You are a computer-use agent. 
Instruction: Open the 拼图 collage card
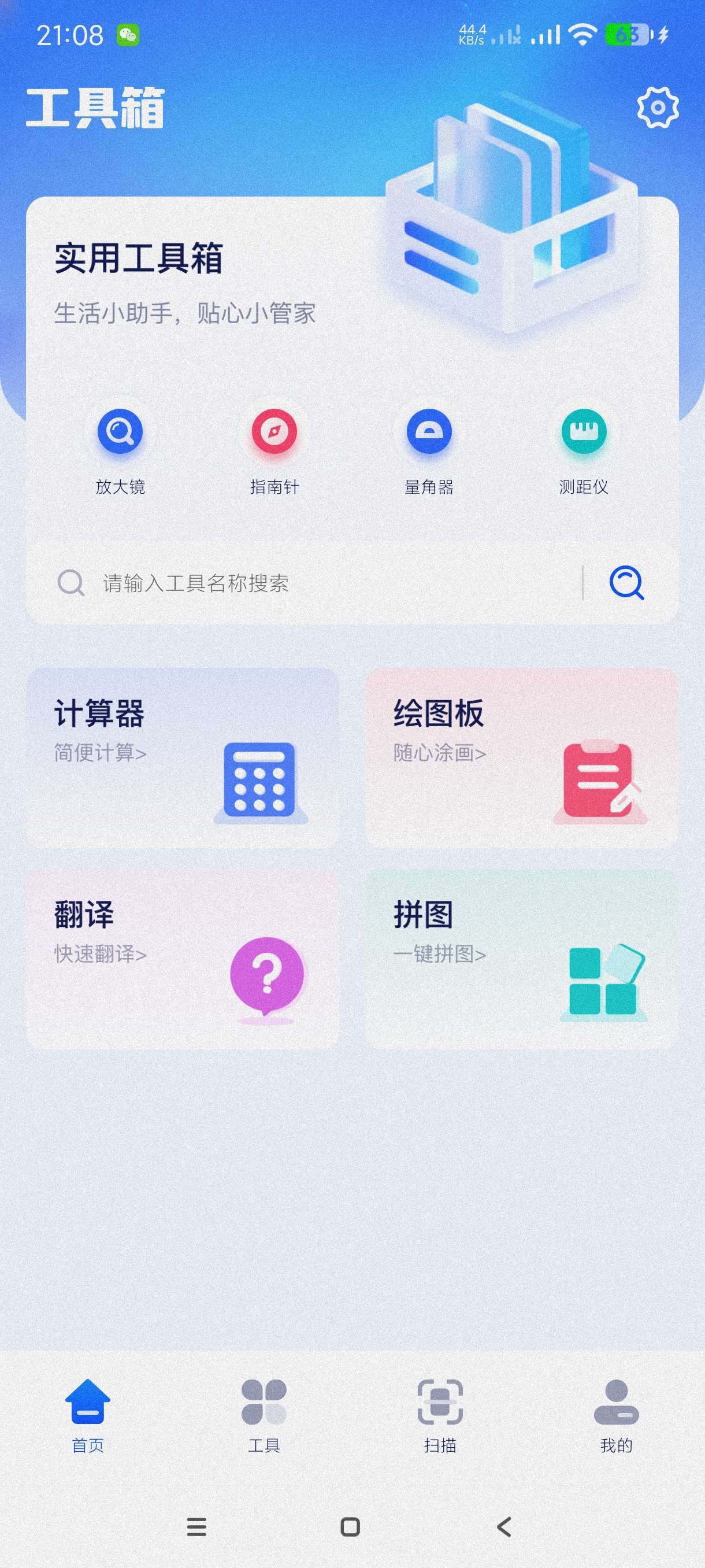521,959
